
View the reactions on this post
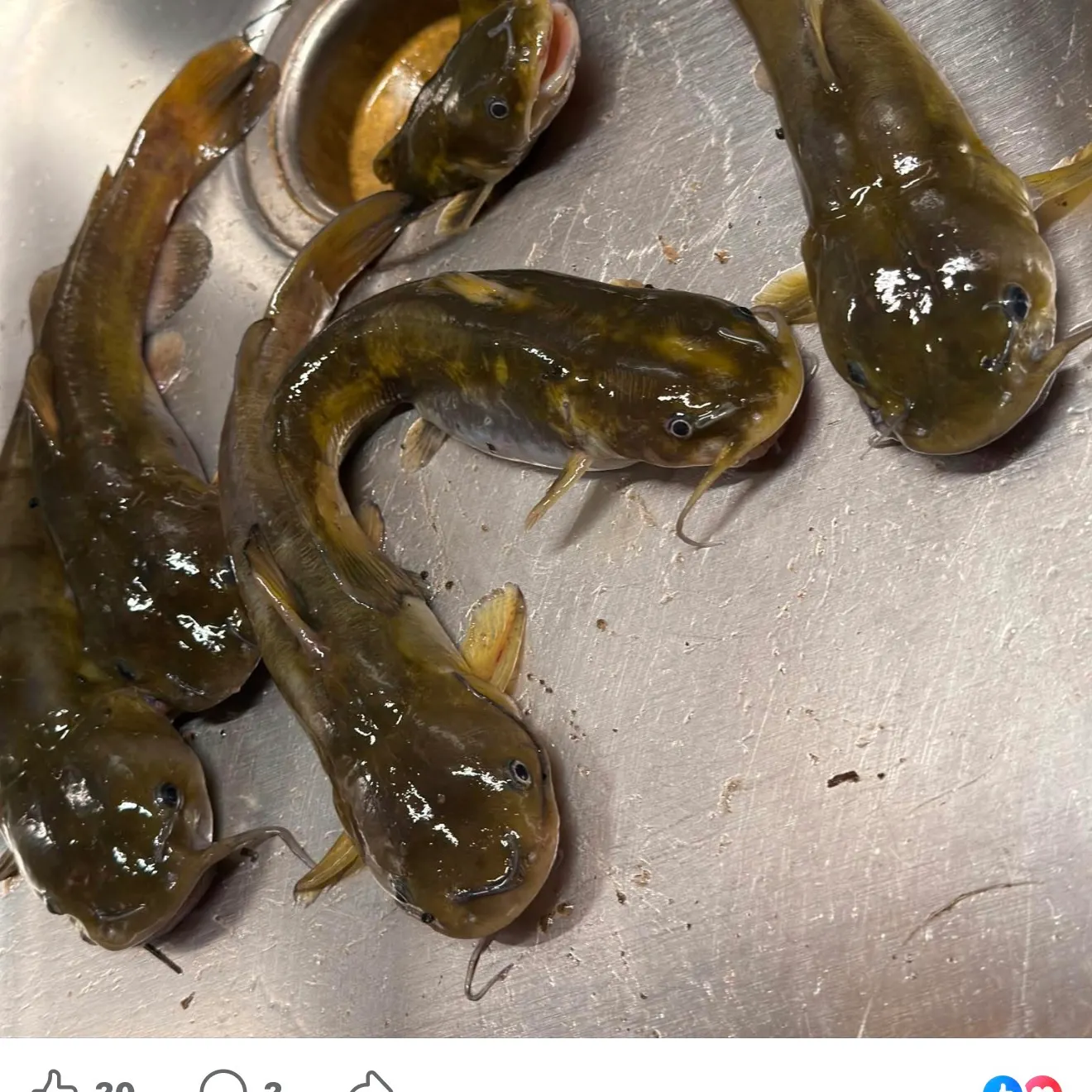pyautogui.click(x=1022, y=1084)
